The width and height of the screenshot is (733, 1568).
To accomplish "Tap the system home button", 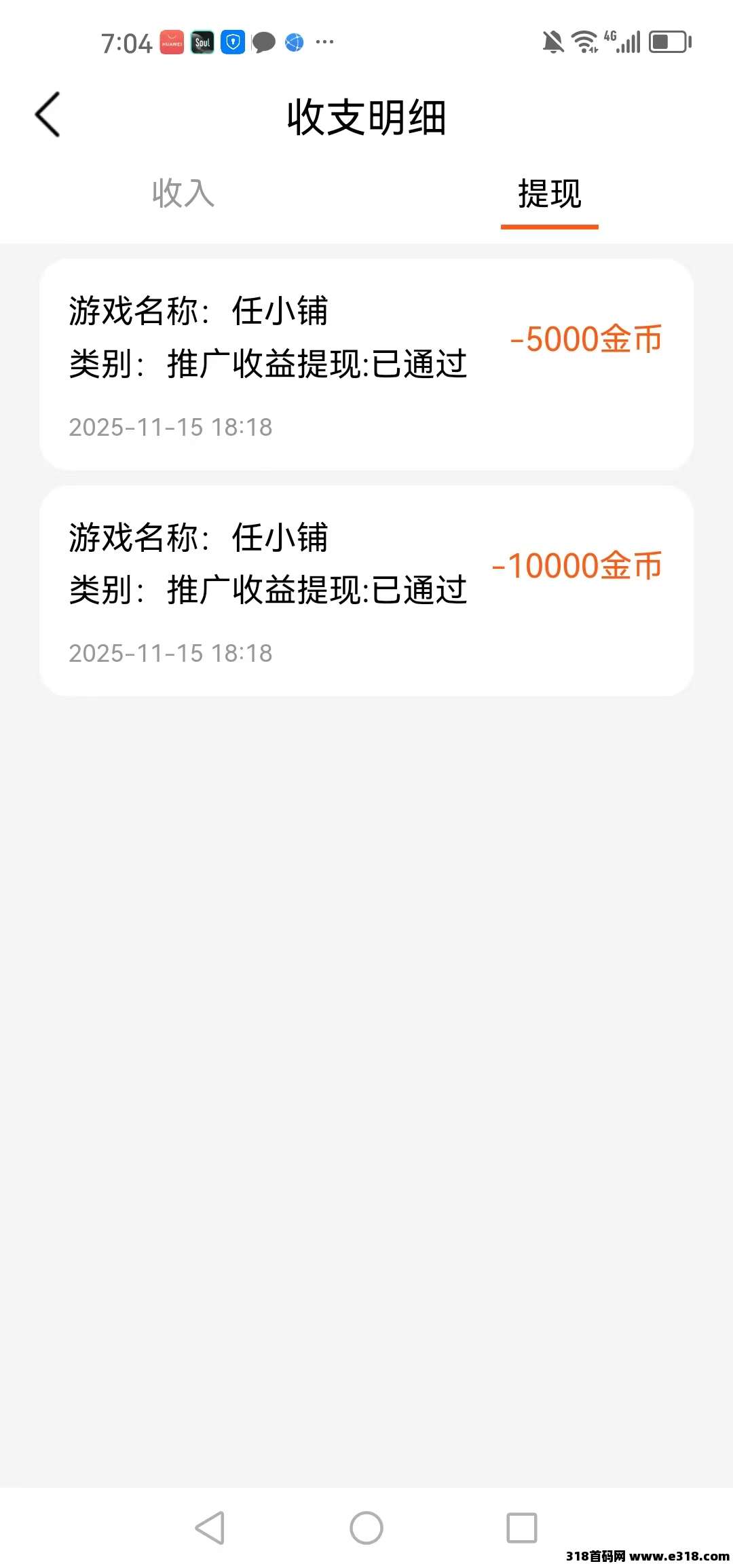I will click(366, 1528).
